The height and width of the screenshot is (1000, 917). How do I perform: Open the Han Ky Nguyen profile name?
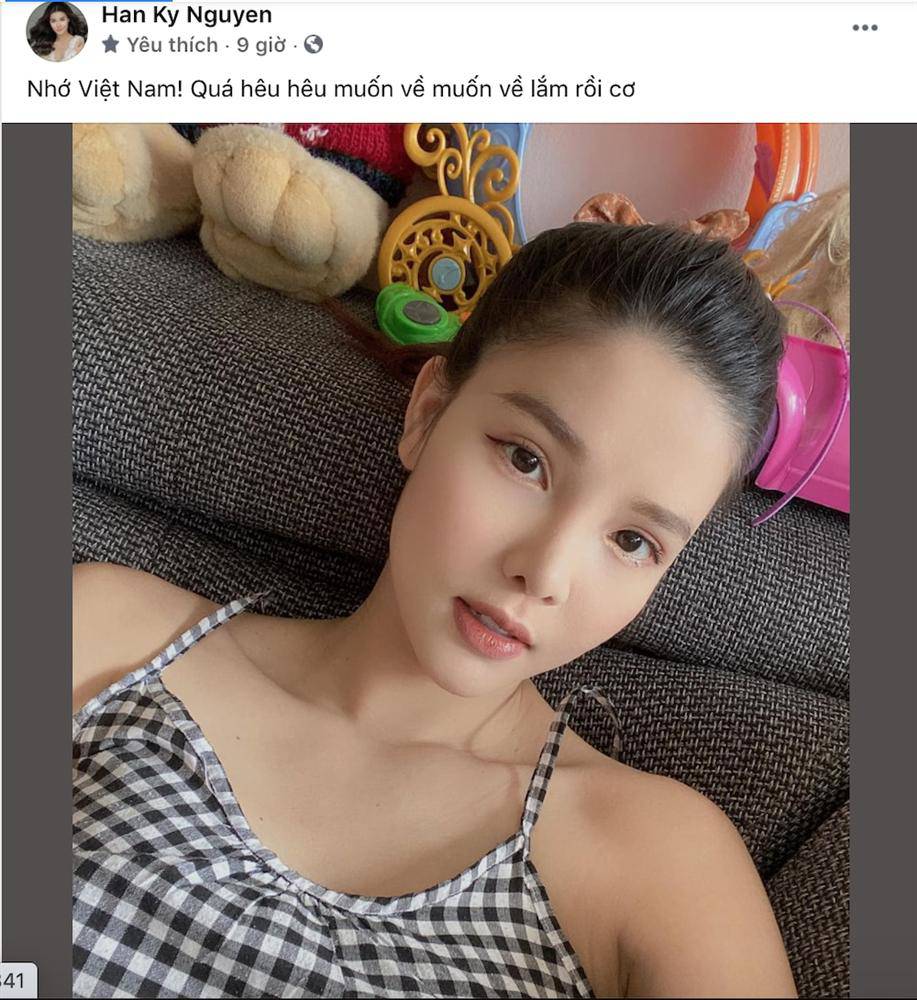coord(186,15)
